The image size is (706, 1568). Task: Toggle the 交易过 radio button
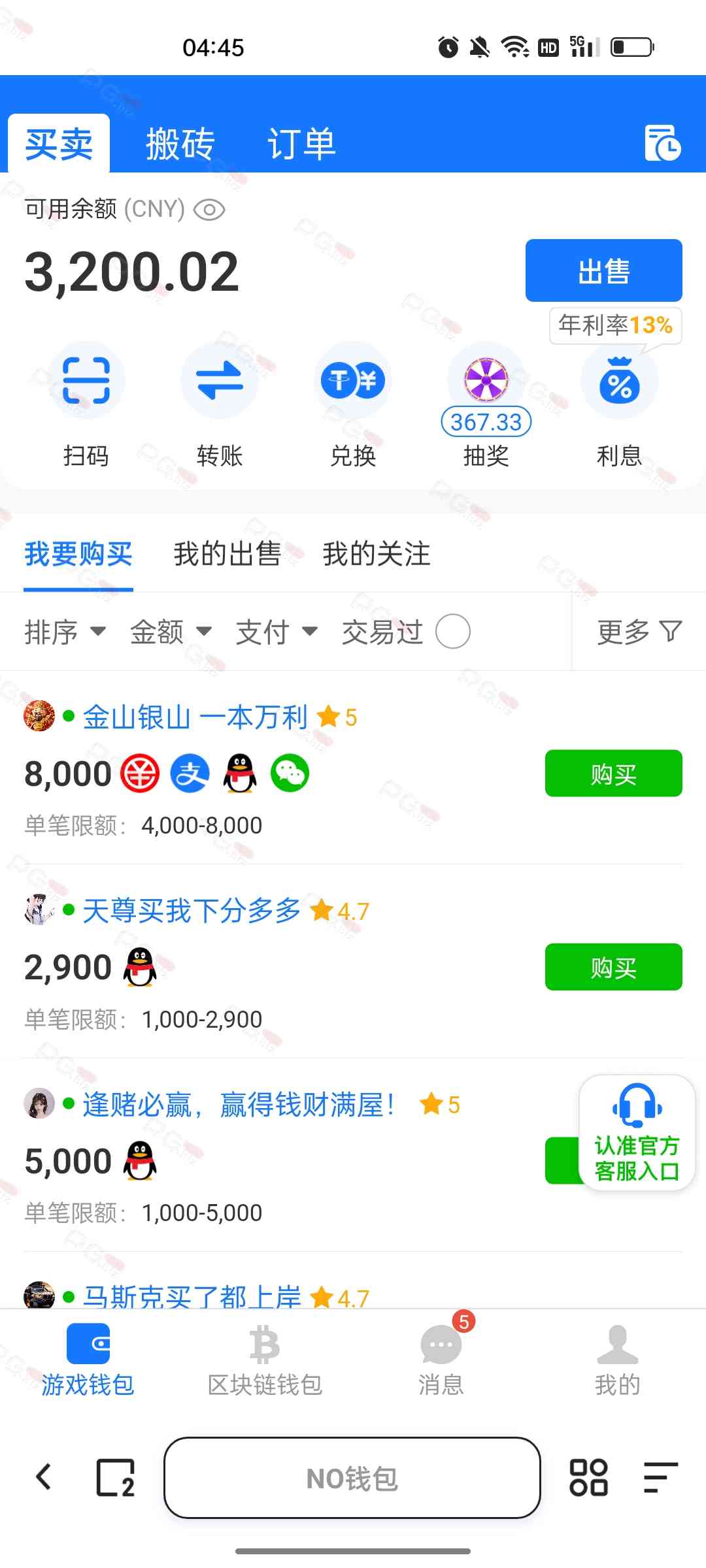(452, 632)
